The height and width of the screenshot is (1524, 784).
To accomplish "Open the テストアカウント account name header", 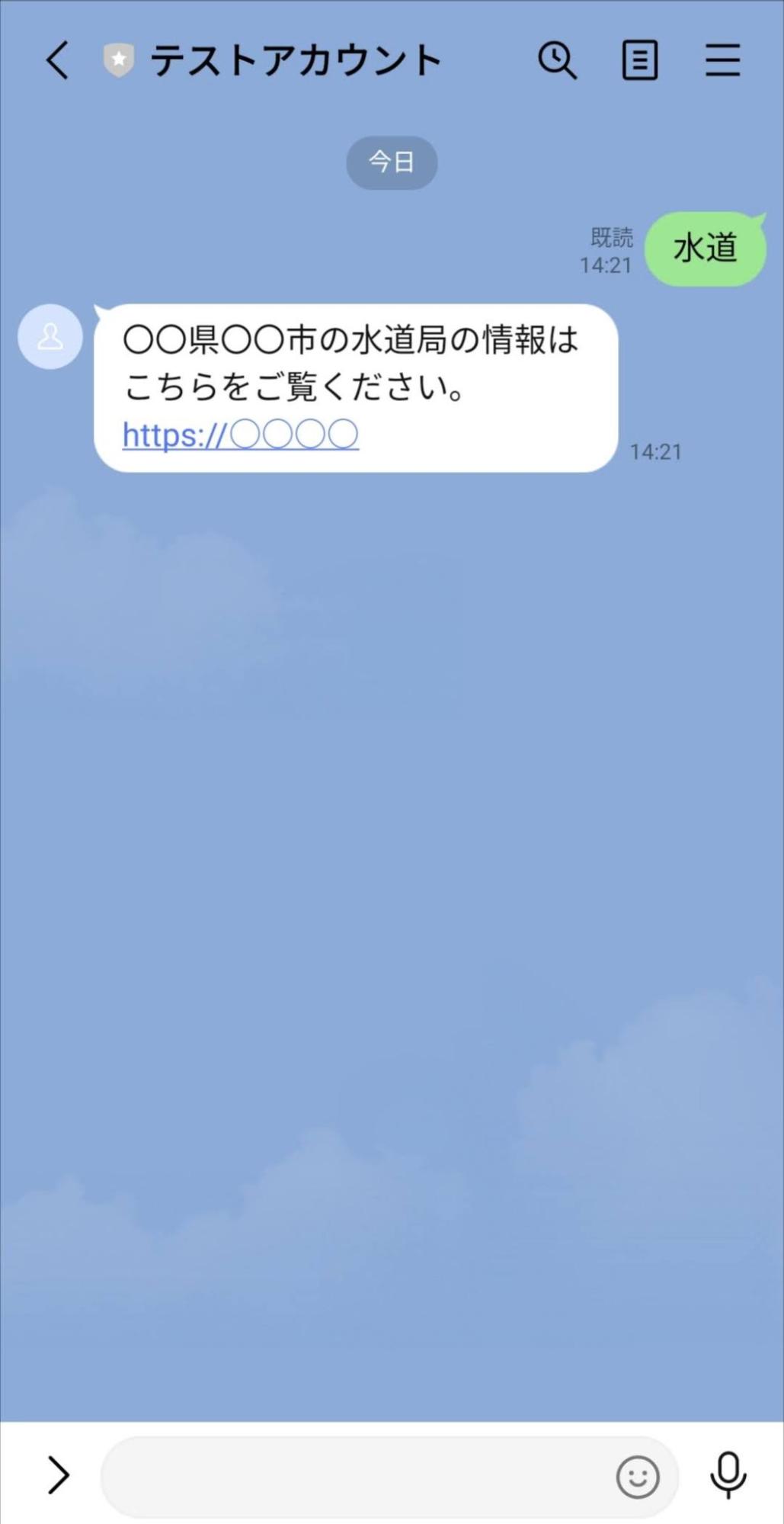I will click(x=295, y=59).
